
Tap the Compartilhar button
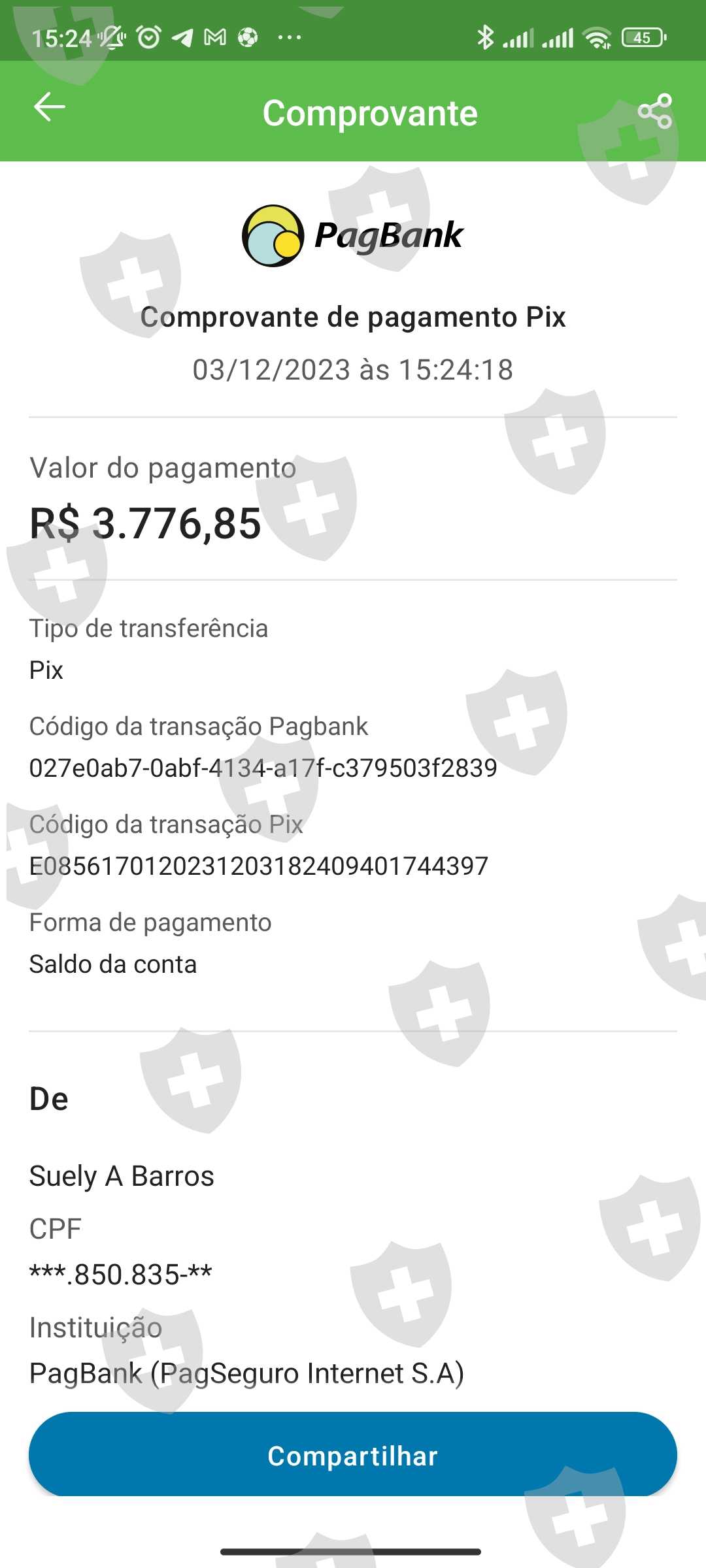[x=353, y=1454]
